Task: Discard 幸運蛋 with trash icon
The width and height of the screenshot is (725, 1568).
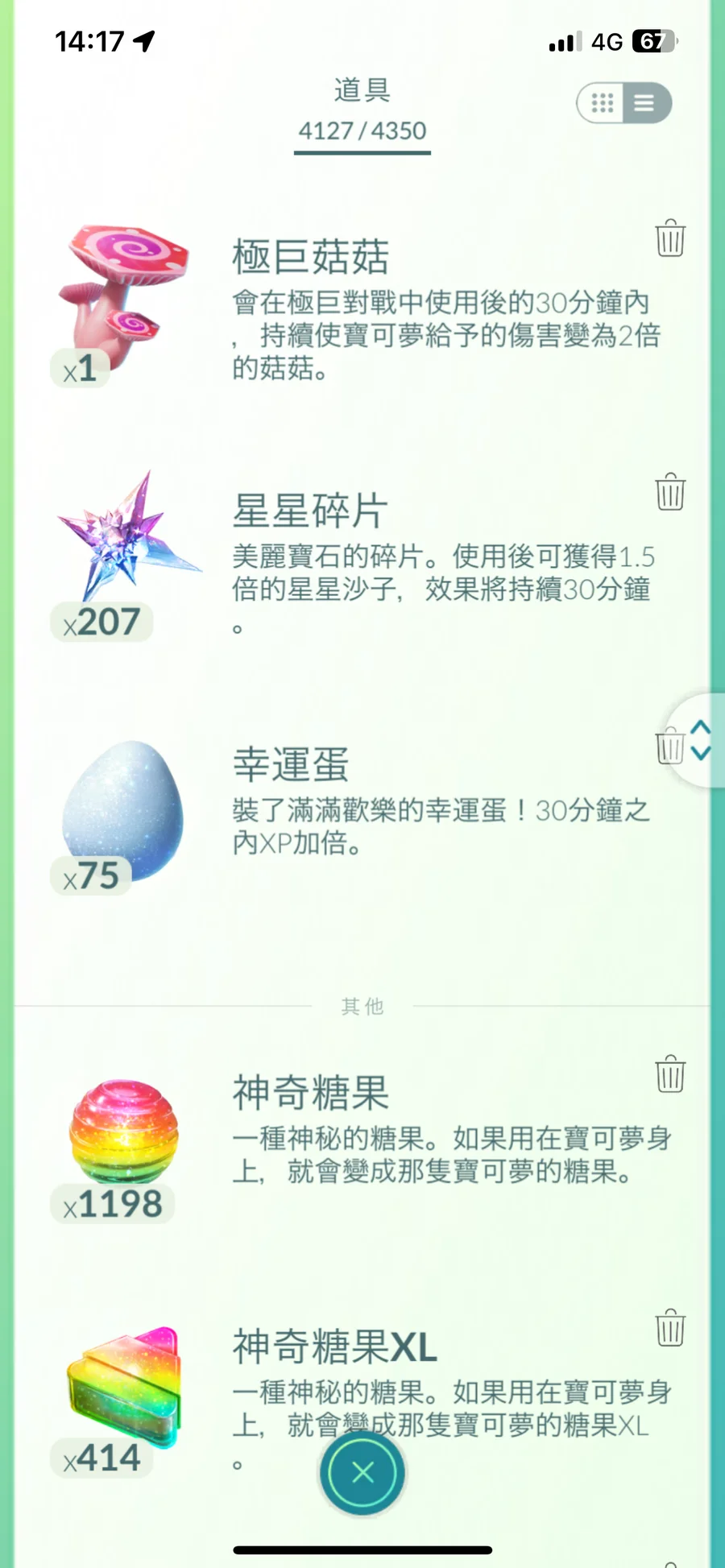Action: click(x=668, y=747)
